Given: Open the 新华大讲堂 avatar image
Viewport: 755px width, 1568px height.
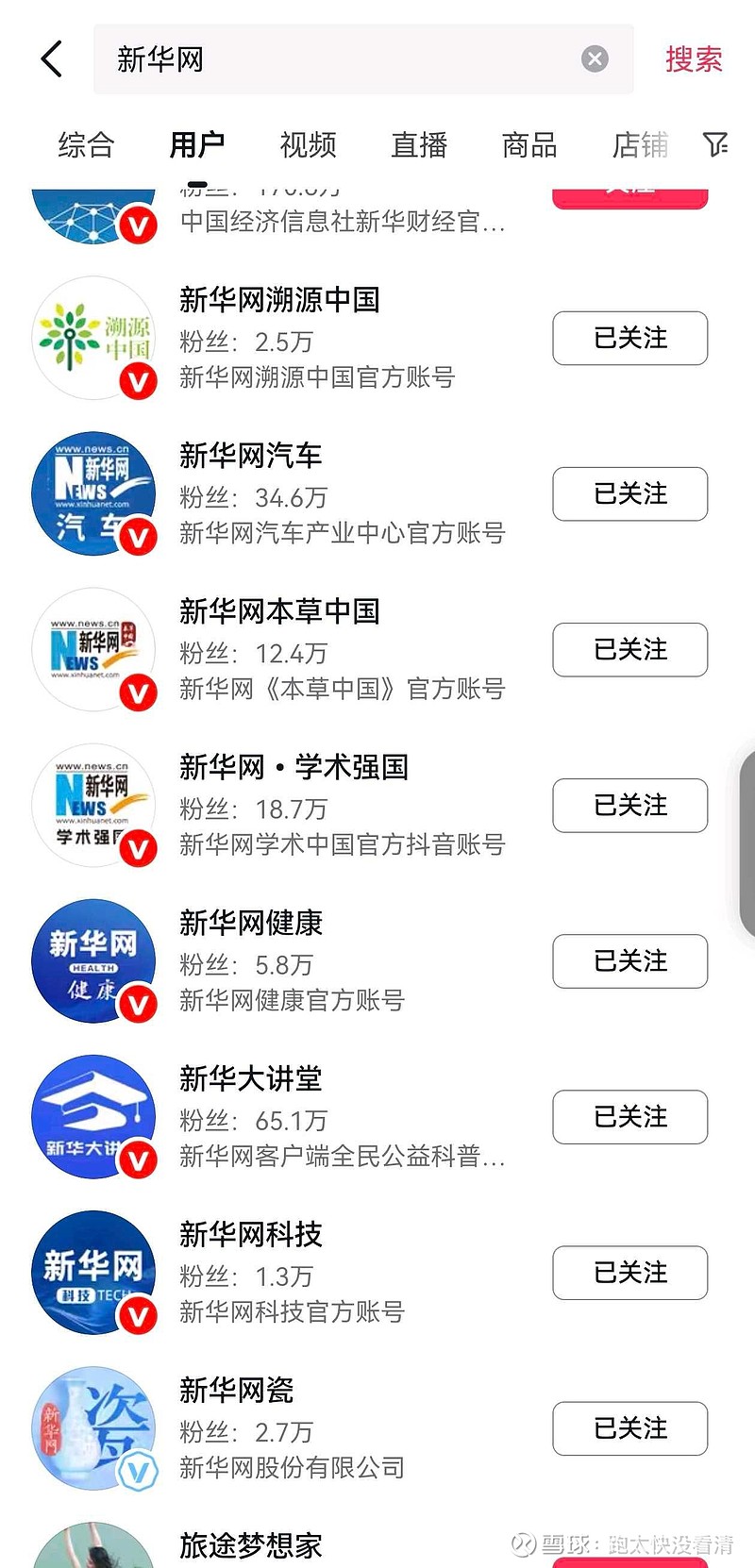Looking at the screenshot, I should point(92,1116).
